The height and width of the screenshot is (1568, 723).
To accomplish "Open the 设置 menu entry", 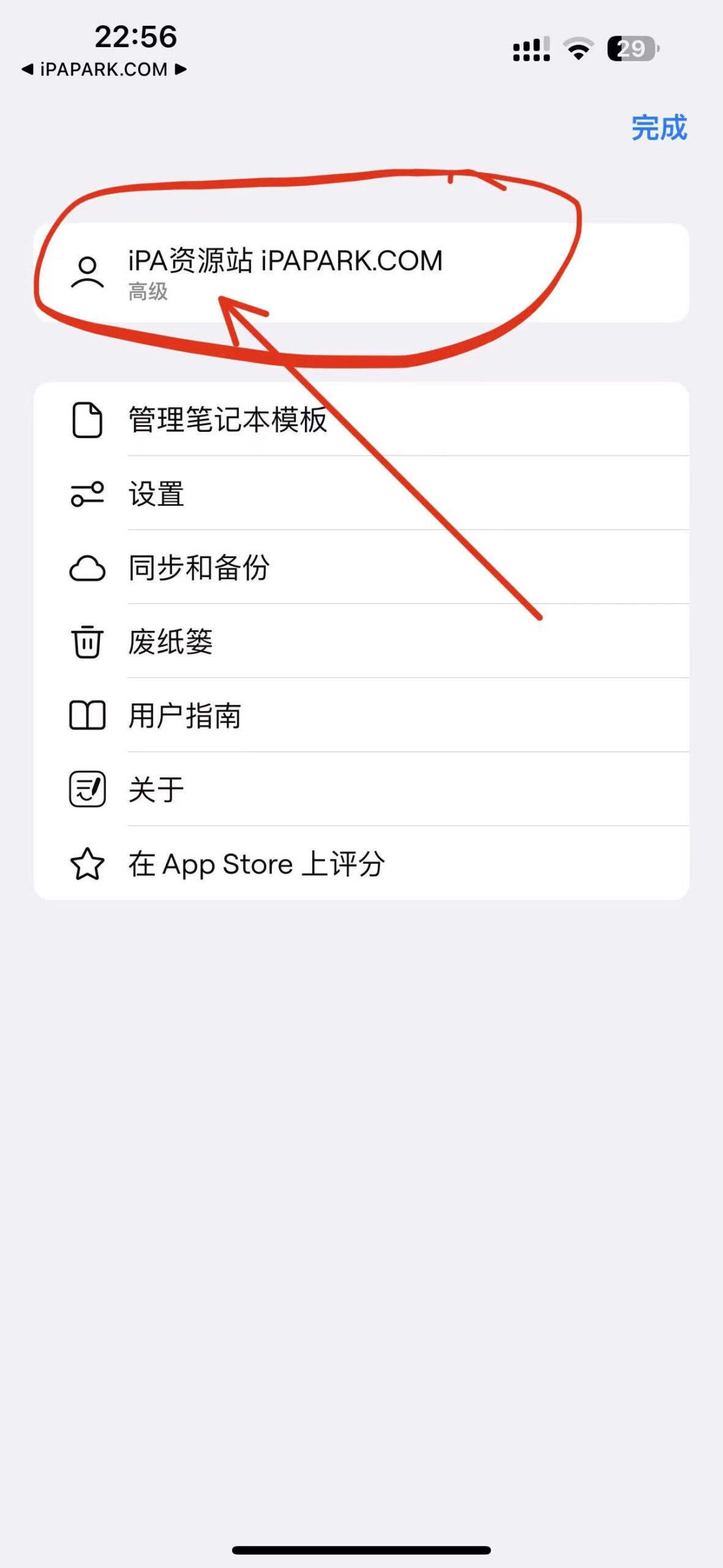I will pyautogui.click(x=156, y=494).
